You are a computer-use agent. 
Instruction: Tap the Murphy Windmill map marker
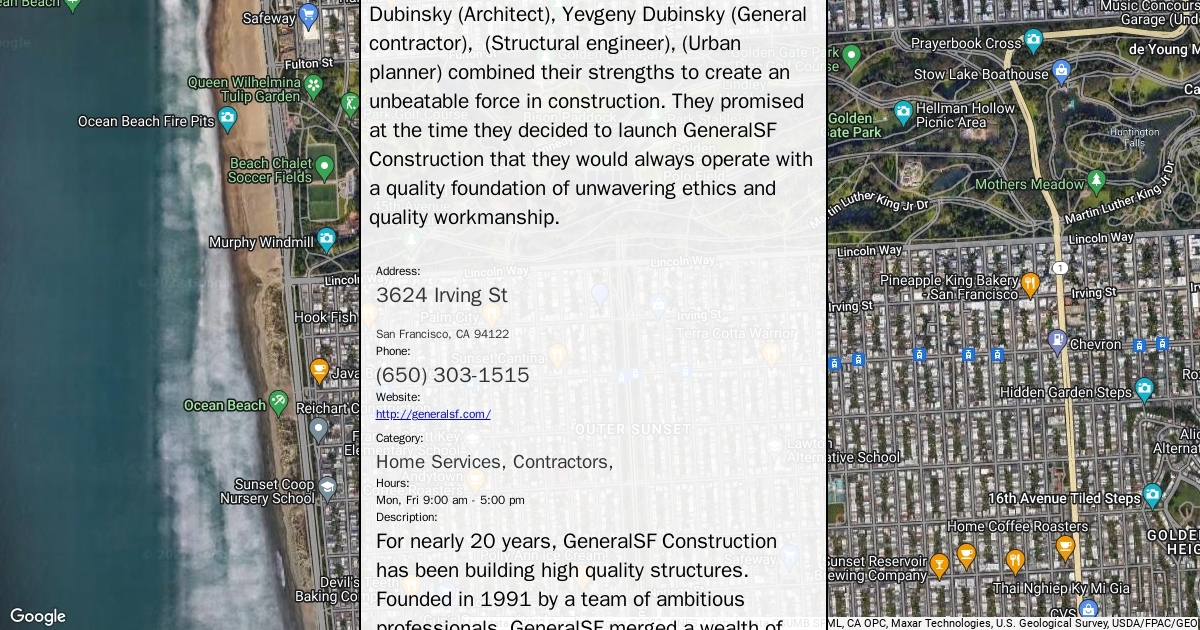[x=326, y=240]
